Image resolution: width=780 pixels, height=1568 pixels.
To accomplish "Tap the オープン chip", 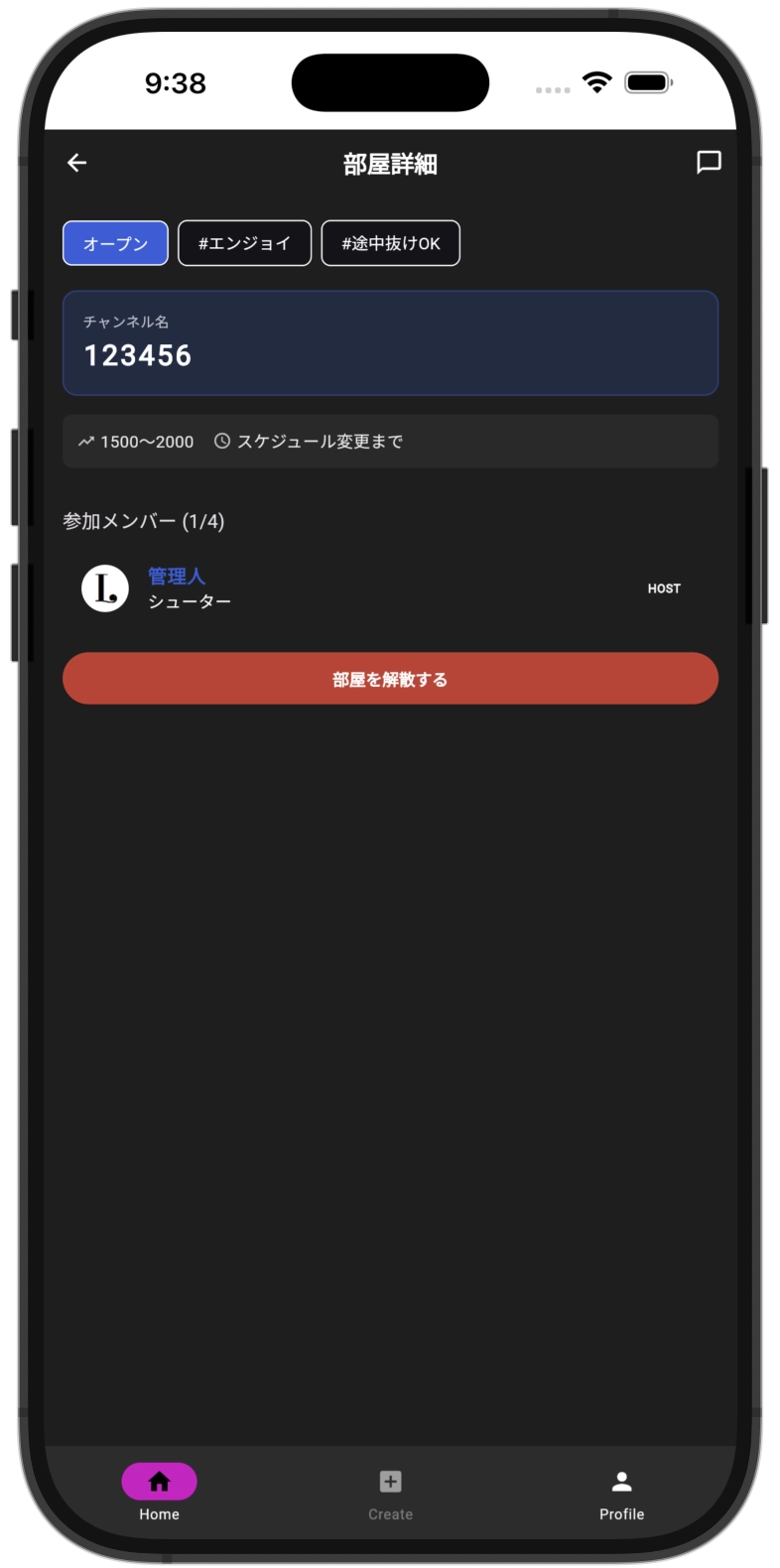I will tap(115, 243).
